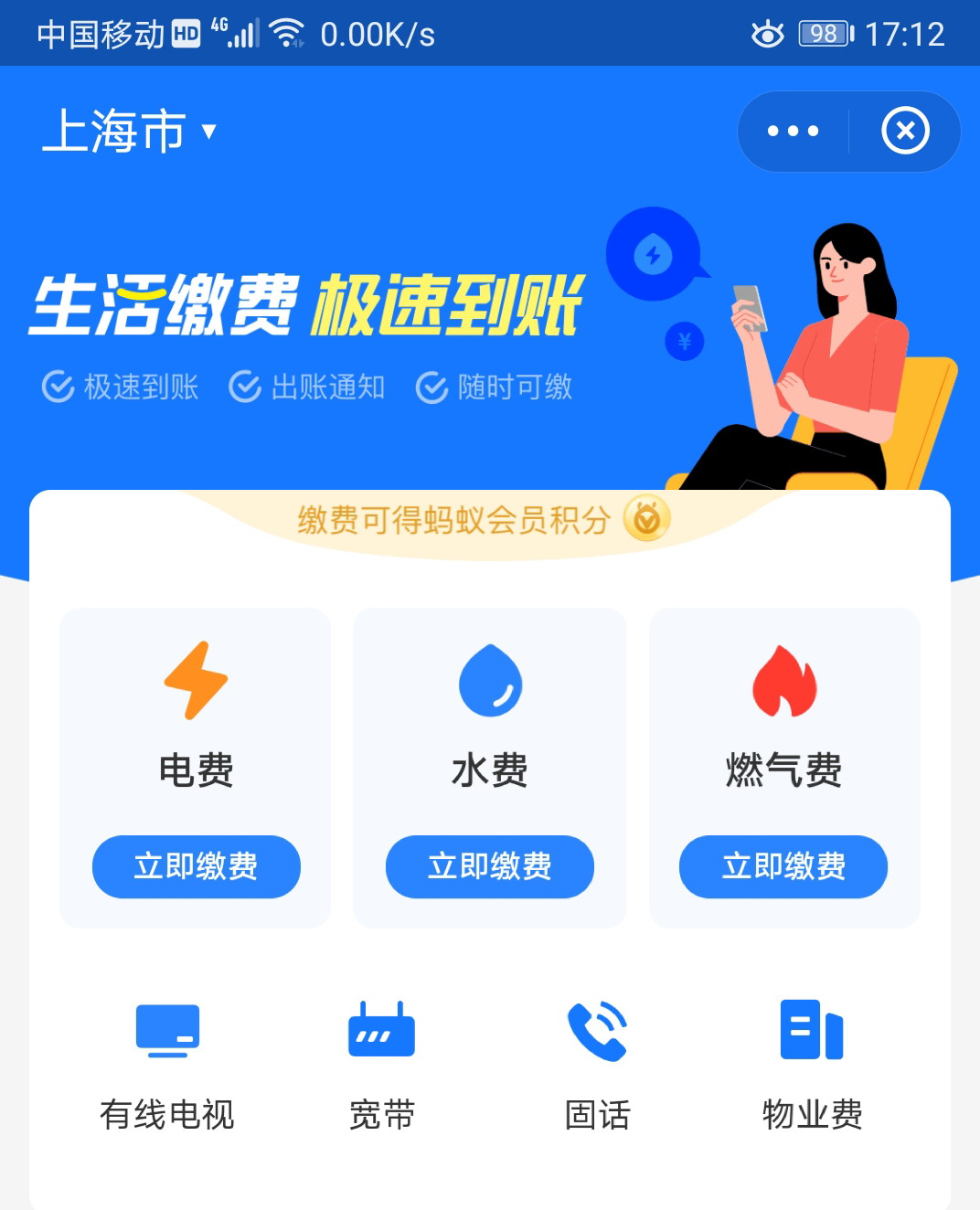Open broadband (宽带) router icon
The height and width of the screenshot is (1210, 980).
point(380,1028)
